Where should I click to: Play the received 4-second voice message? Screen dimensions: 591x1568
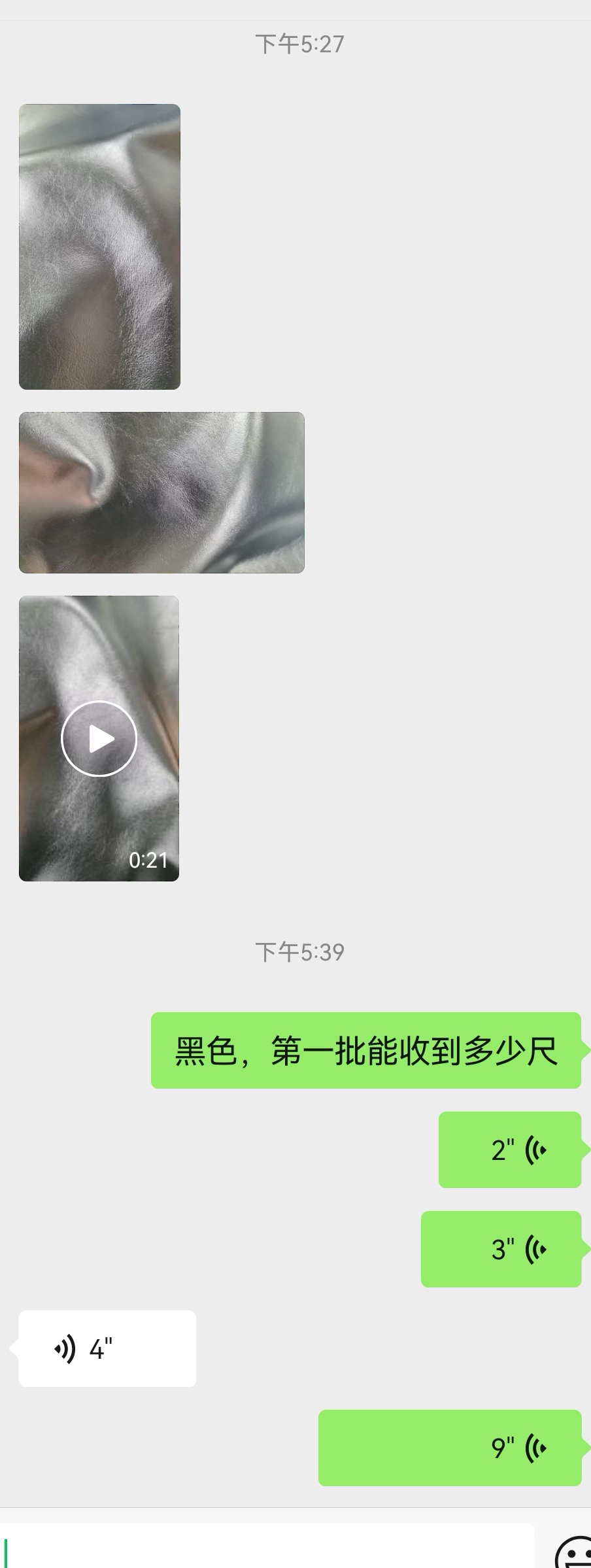(x=107, y=1348)
